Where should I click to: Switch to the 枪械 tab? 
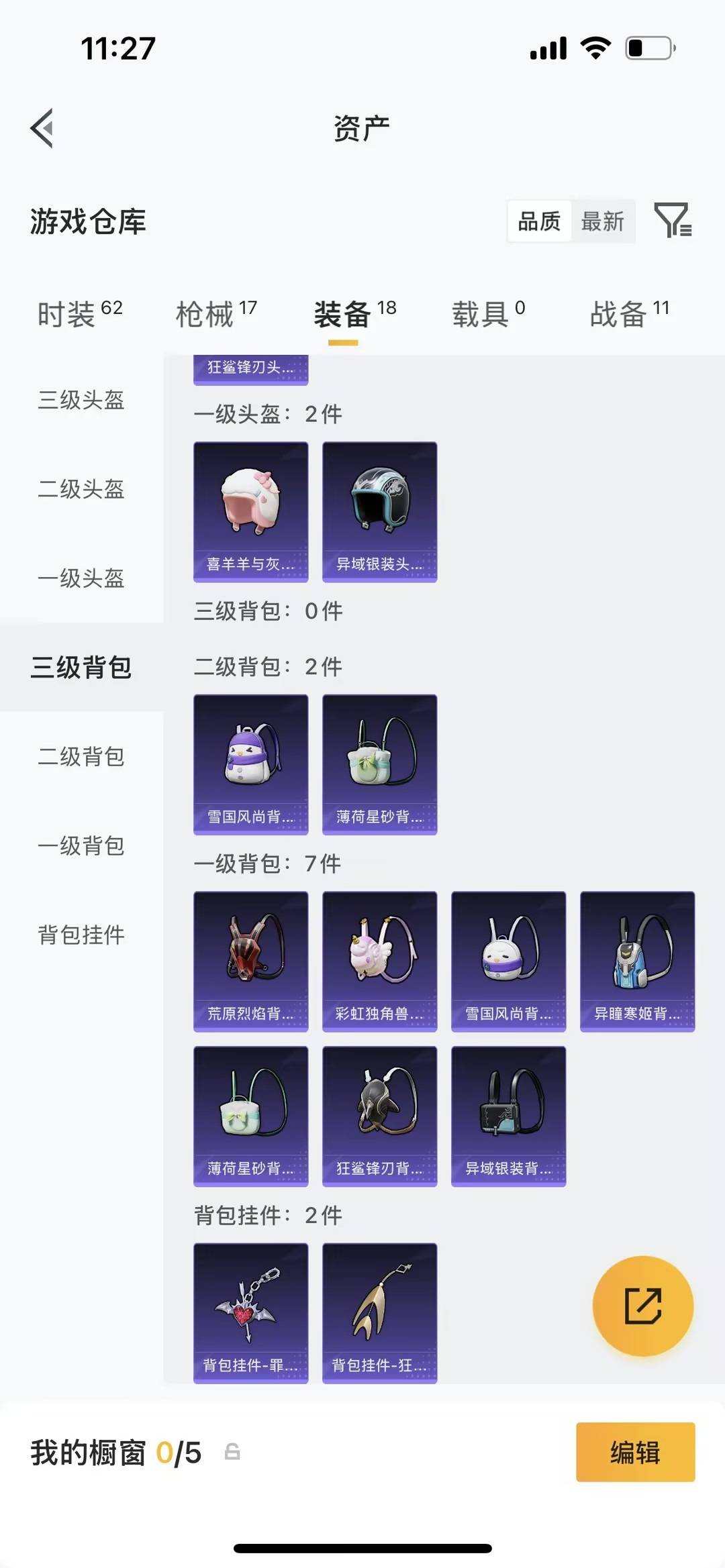[x=216, y=313]
